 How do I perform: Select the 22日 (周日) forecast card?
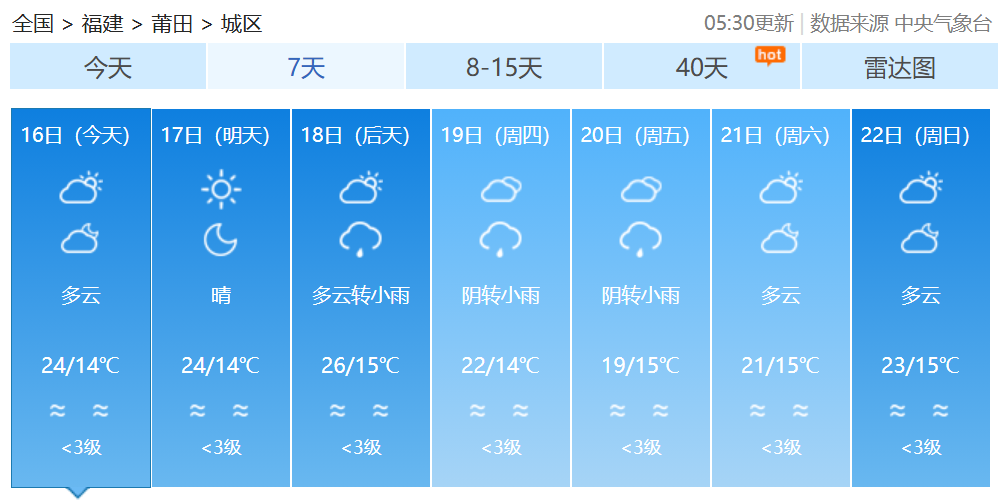pyautogui.click(x=921, y=298)
